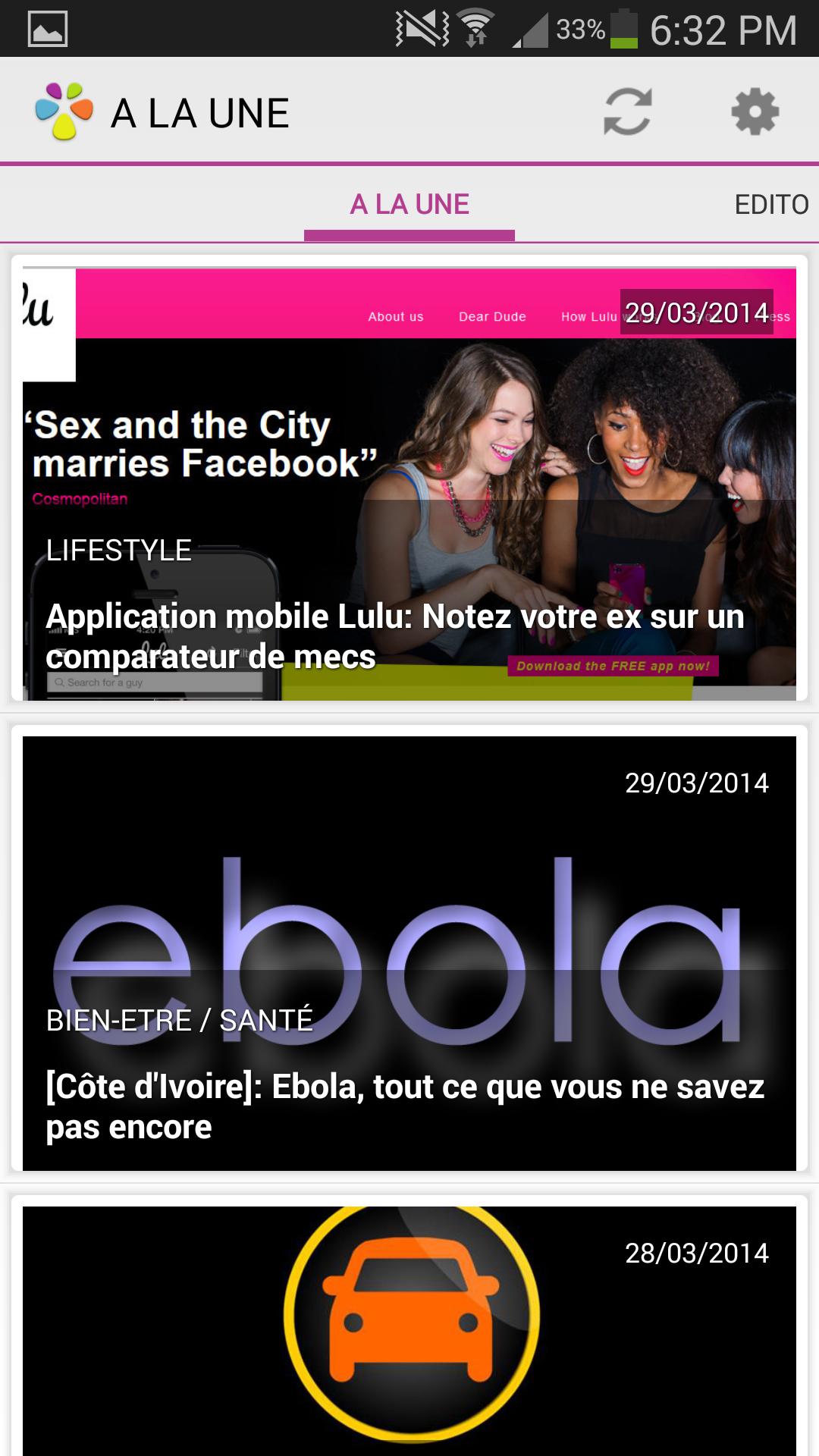Tap the 29/03/2014 date on the top article
Image resolution: width=819 pixels, height=1456 pixels.
click(695, 310)
